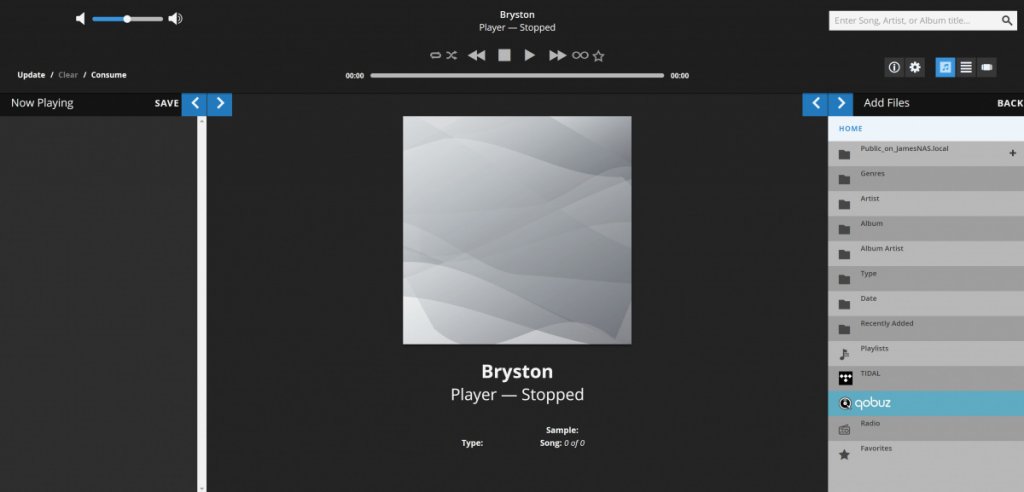Viewport: 1024px width, 492px height.
Task: Open the settings gear
Action: tap(914, 67)
